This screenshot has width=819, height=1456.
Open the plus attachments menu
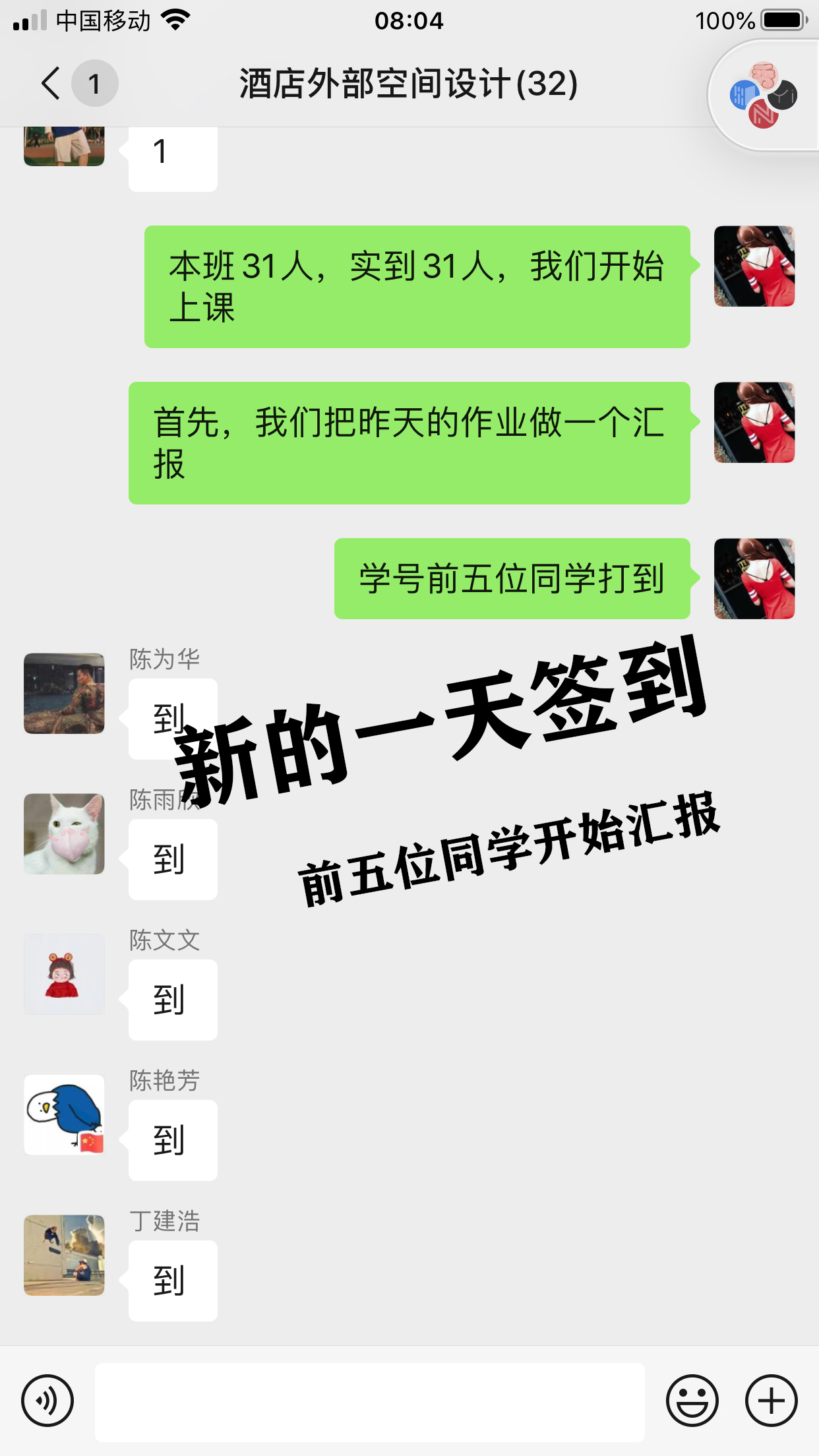tap(771, 1401)
